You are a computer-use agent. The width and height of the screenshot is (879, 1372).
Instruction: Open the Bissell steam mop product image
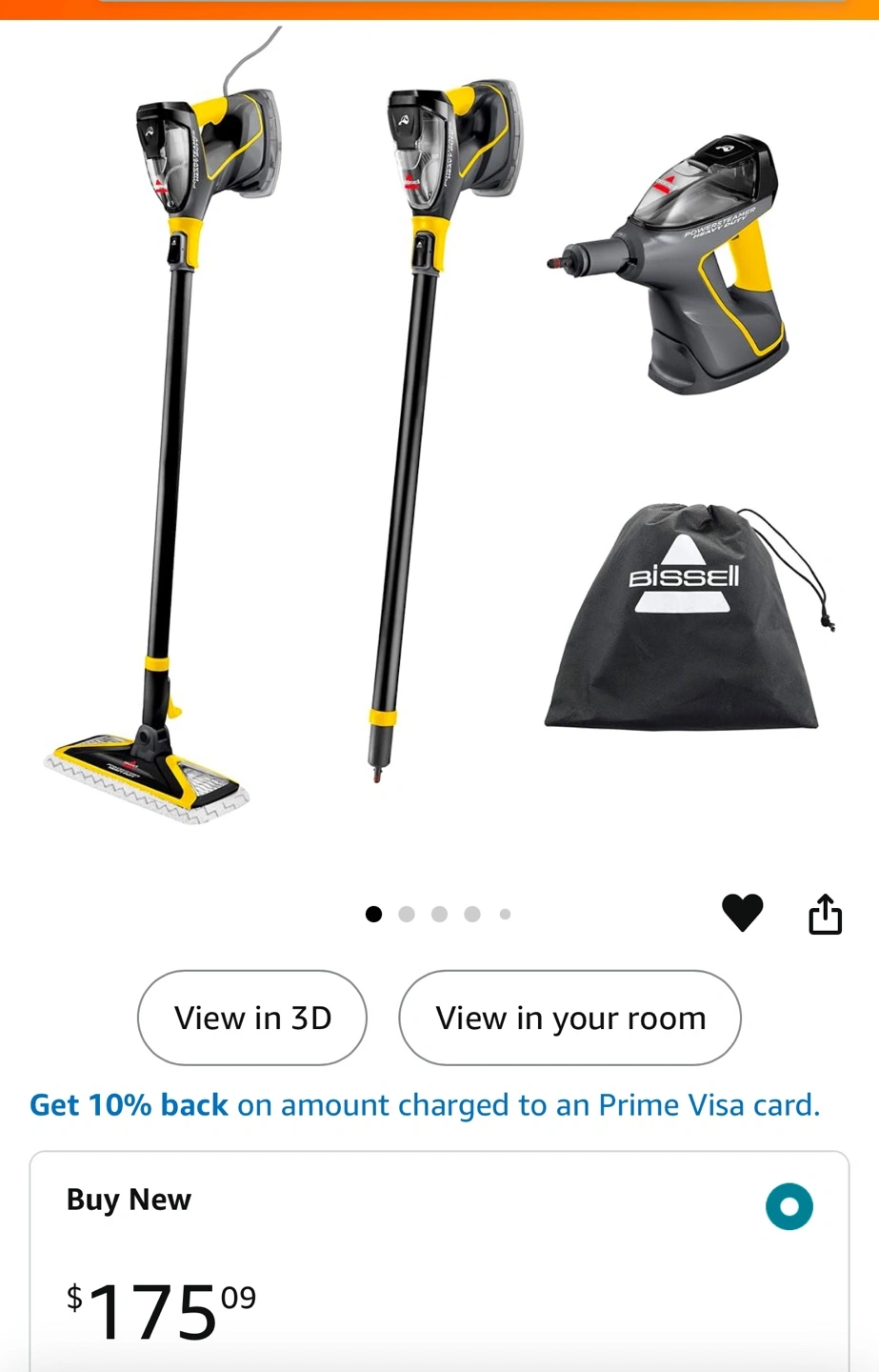click(438, 429)
